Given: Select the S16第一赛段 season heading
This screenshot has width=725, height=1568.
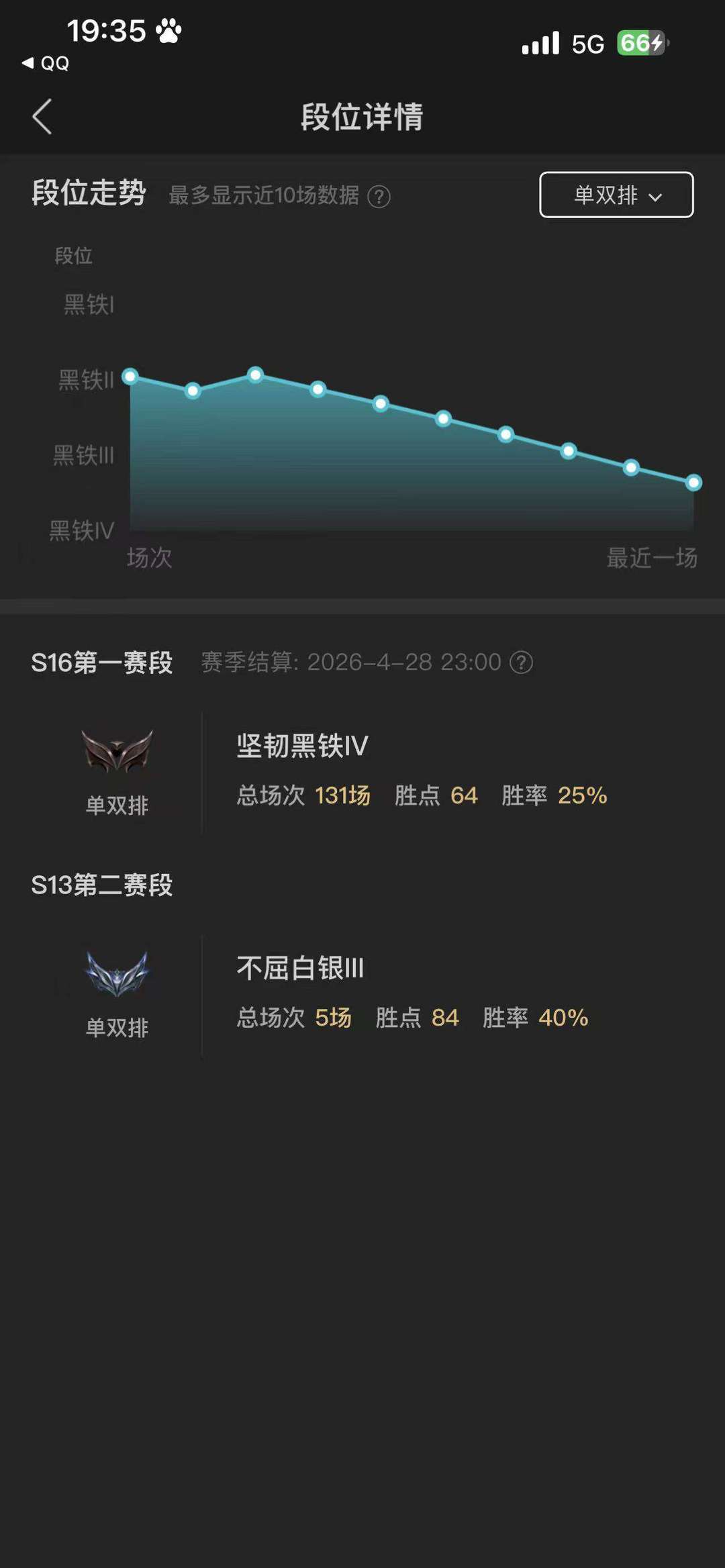Looking at the screenshot, I should pyautogui.click(x=101, y=662).
